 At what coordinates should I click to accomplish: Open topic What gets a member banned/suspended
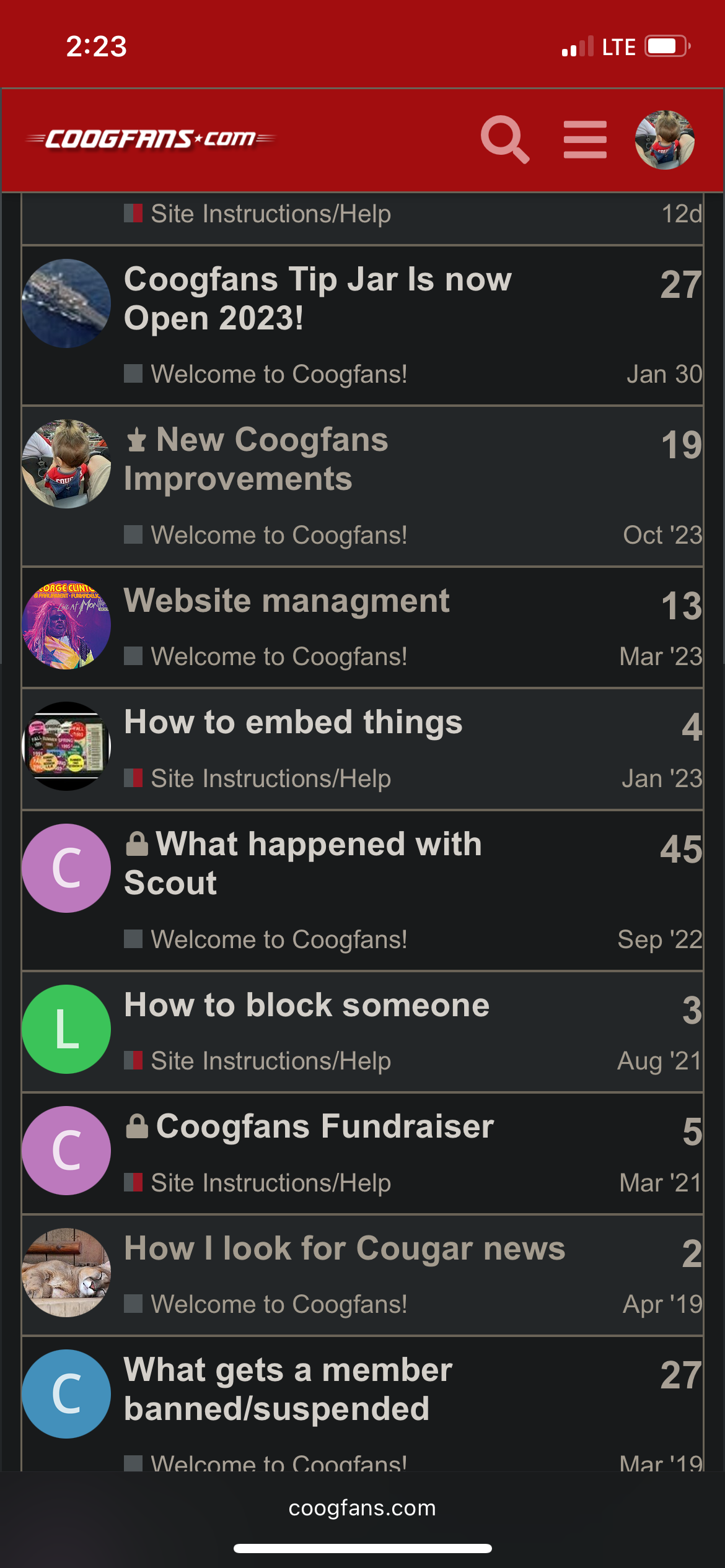point(288,1389)
